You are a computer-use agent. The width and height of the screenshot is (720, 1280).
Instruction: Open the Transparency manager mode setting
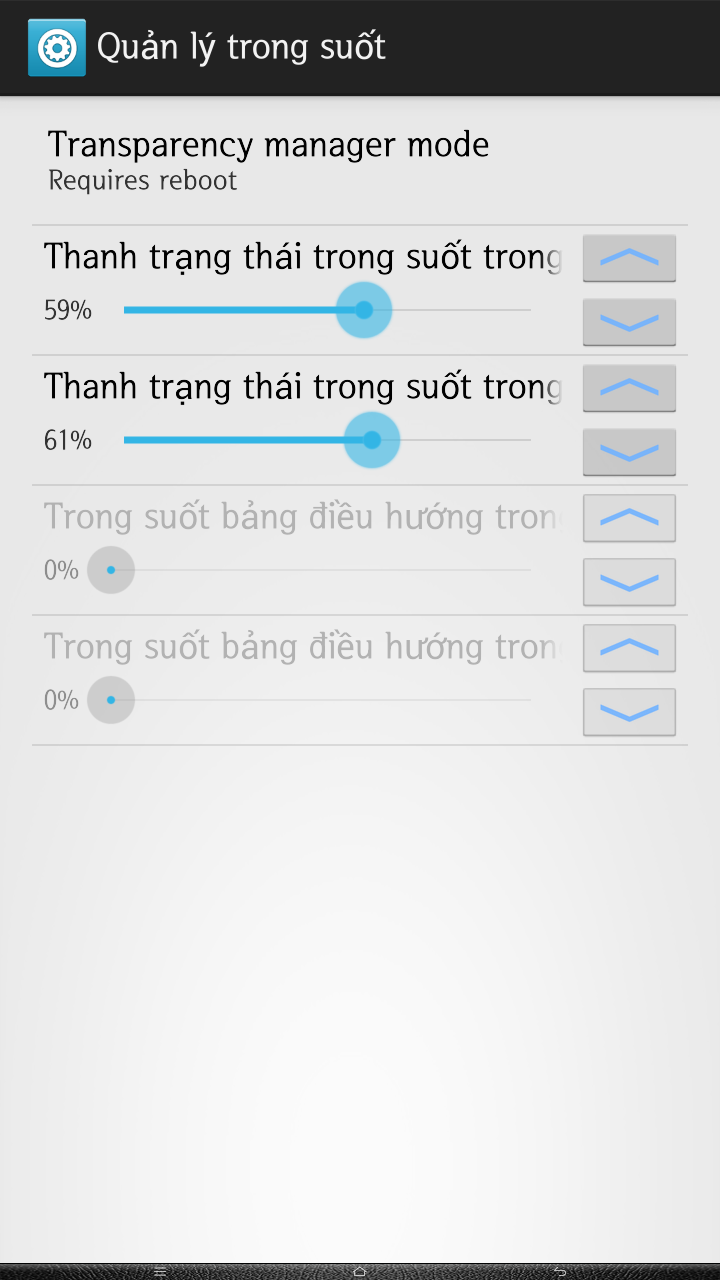(360, 161)
